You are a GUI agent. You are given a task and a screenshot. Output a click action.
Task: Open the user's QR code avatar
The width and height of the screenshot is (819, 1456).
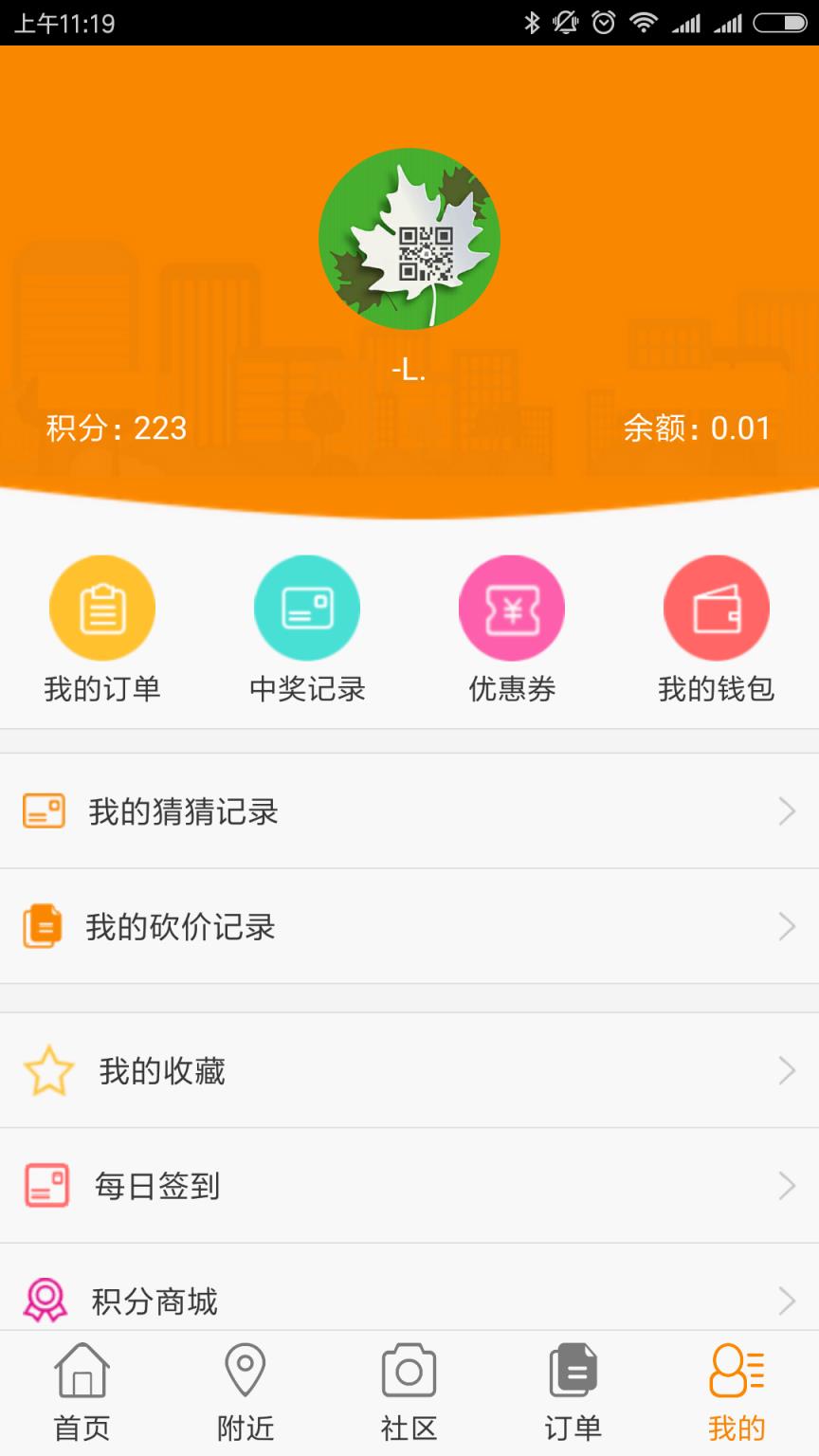point(409,238)
